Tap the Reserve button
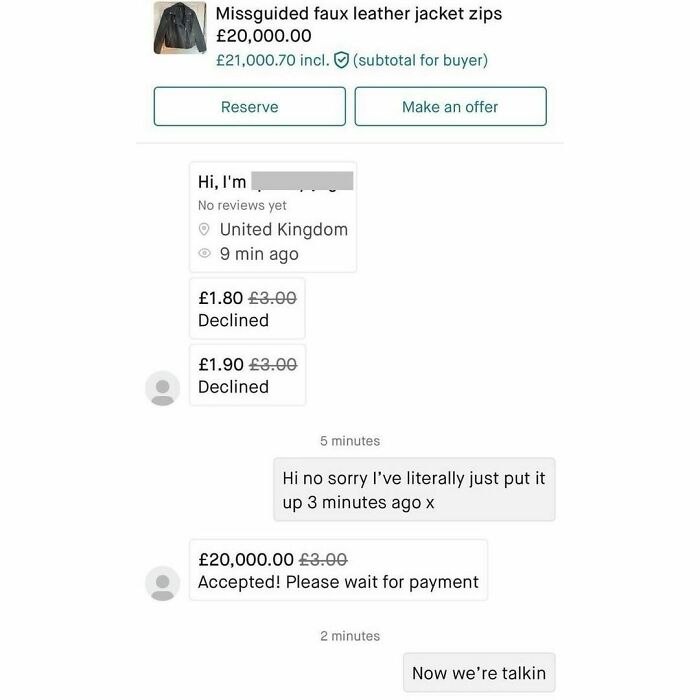700x700 pixels. [x=250, y=106]
